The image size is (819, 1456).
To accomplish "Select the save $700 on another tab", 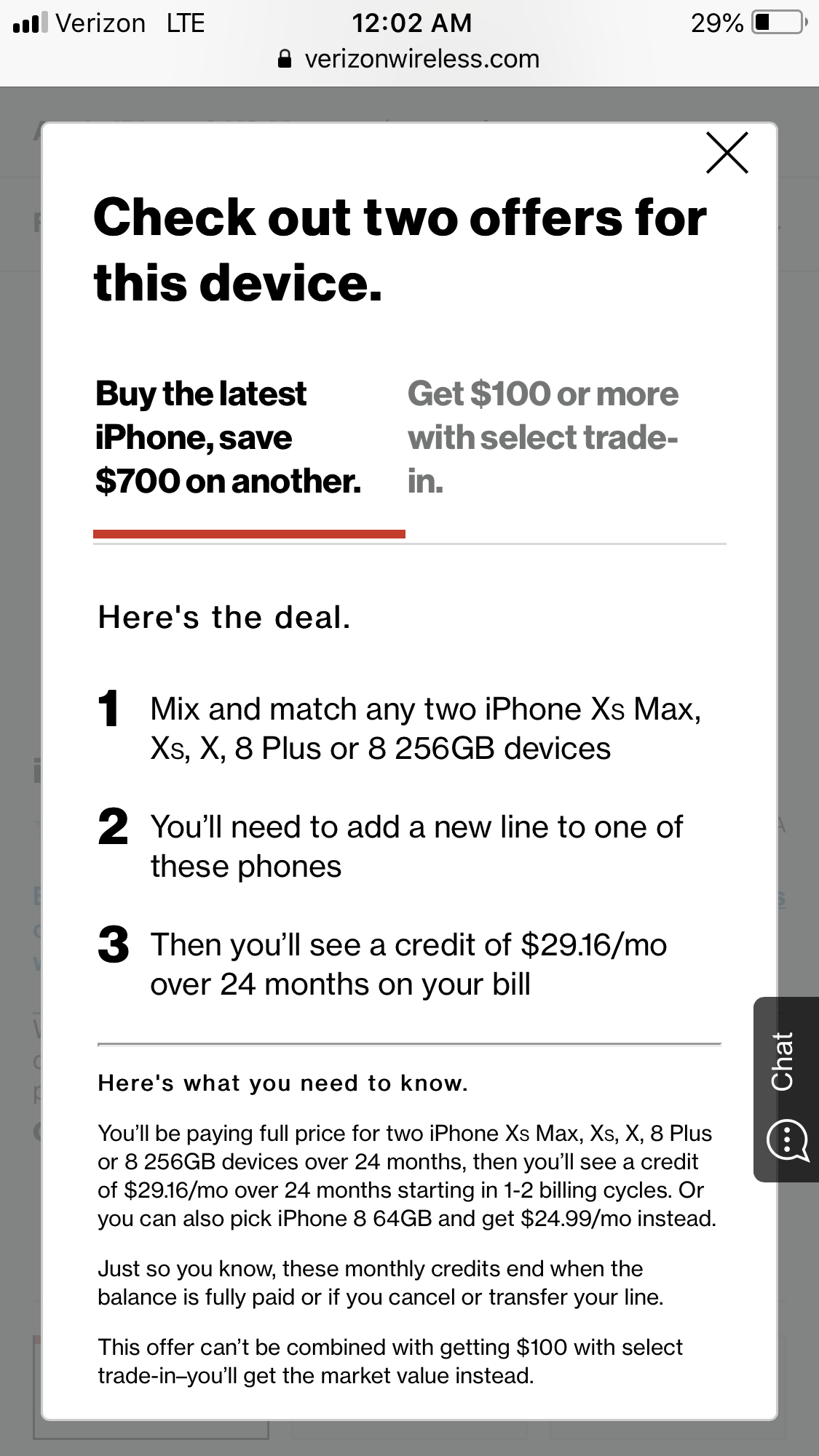I will tap(228, 437).
